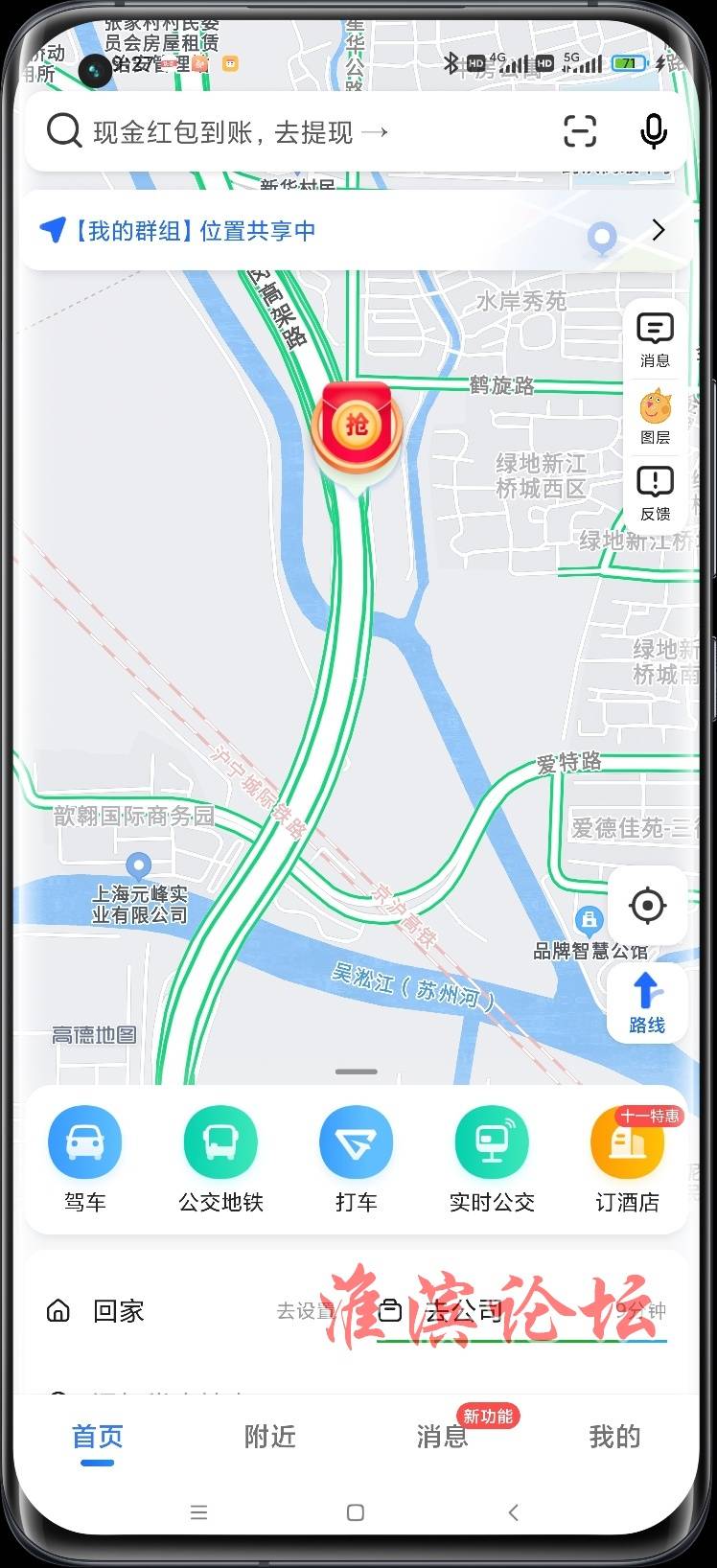
Task: Recenter the map on my current location
Action: point(647,905)
